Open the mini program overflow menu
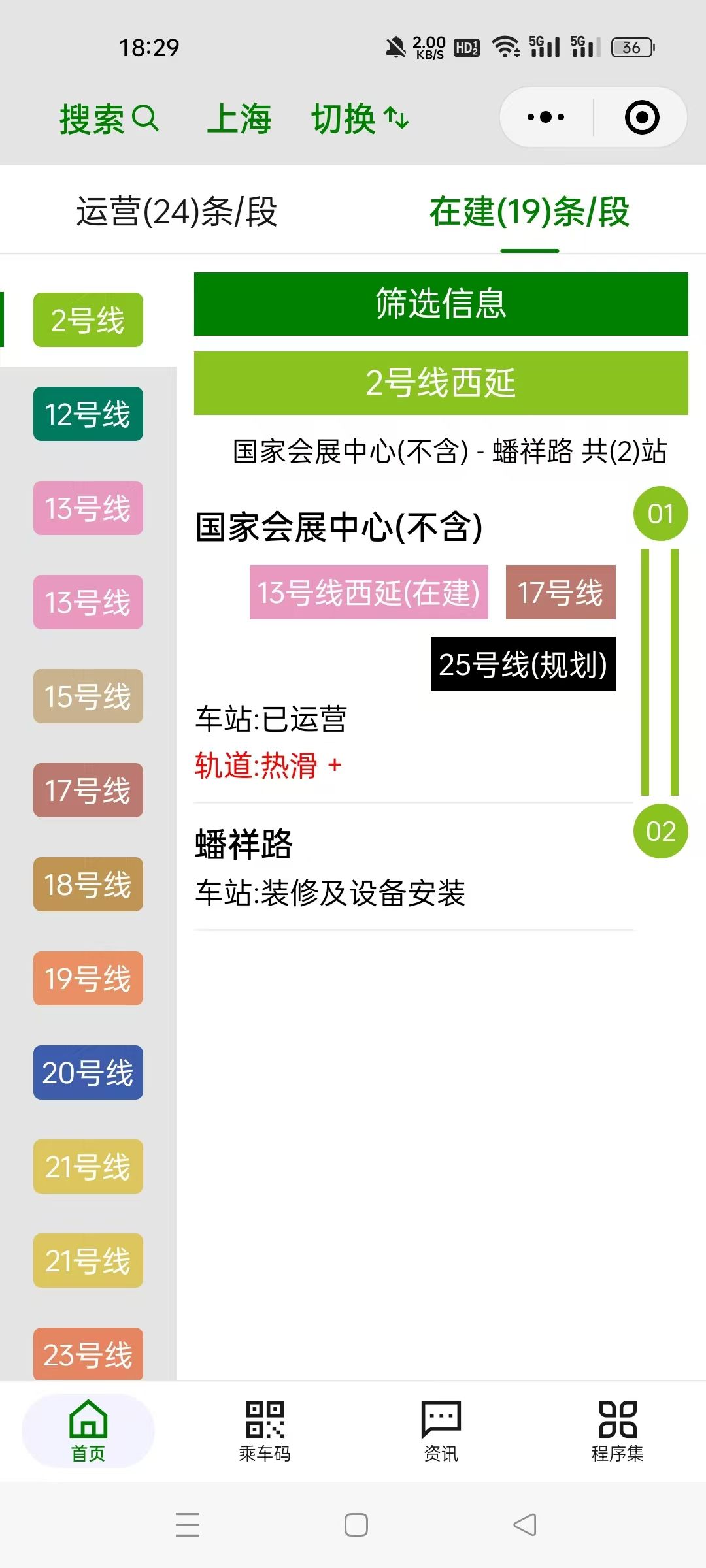This screenshot has height=1568, width=706. 546,118
